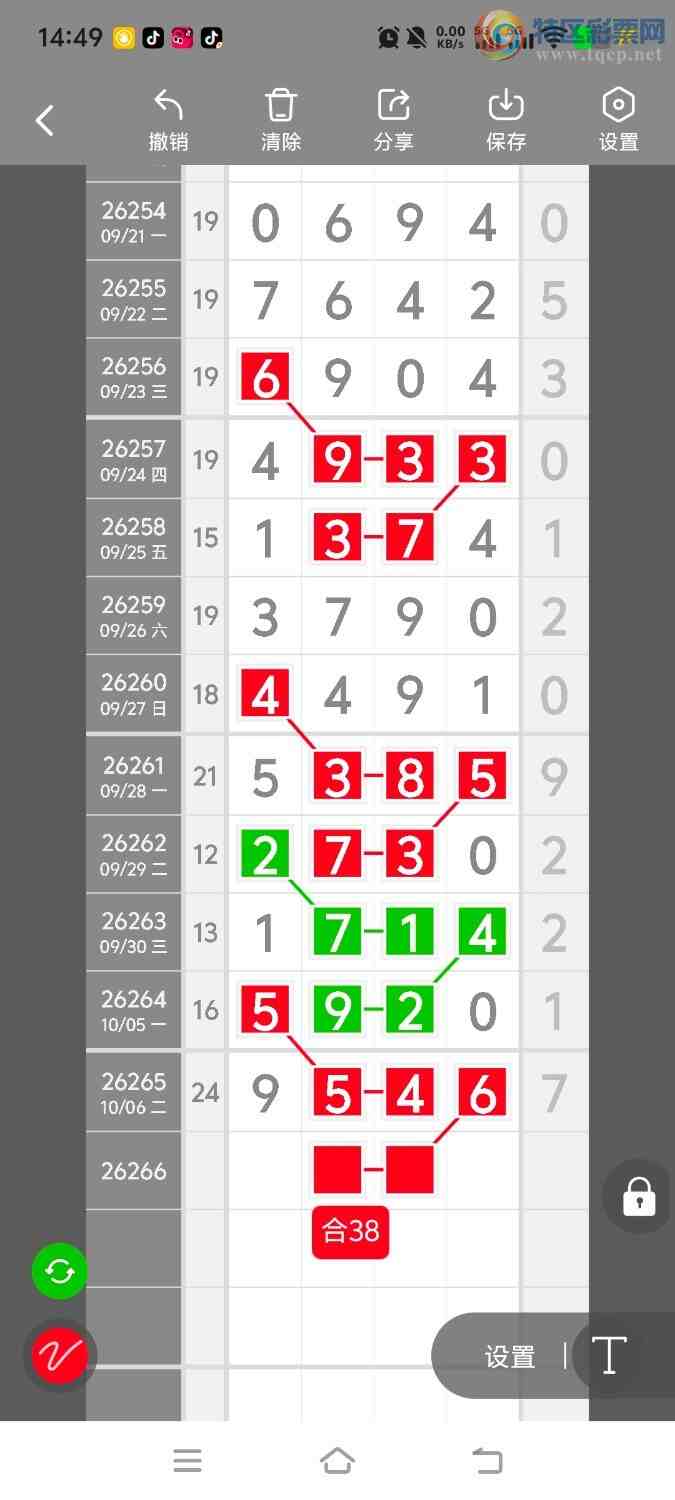Open the floating 设置 option

pyautogui.click(x=510, y=1357)
